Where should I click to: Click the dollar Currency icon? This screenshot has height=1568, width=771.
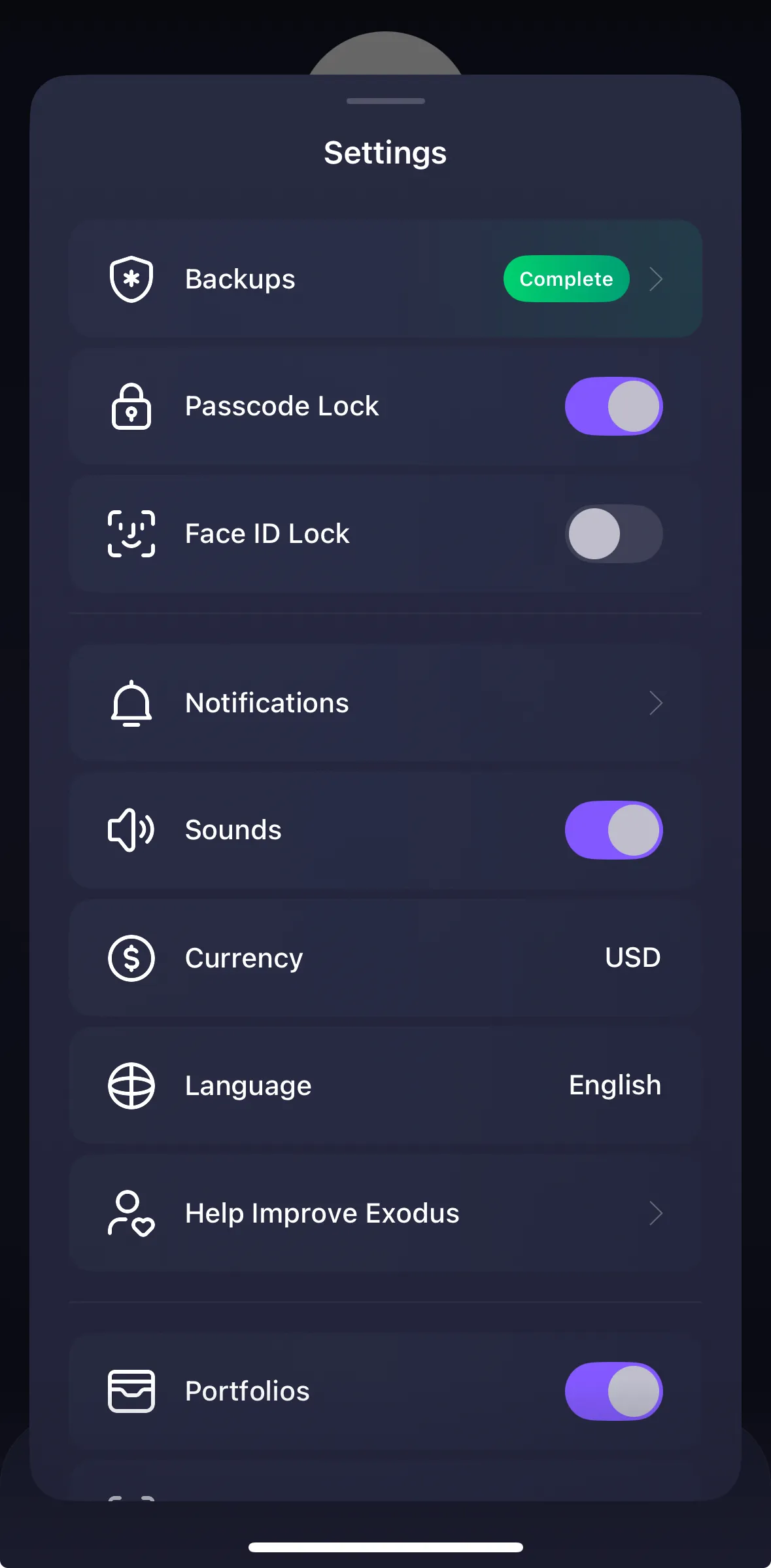tap(130, 957)
